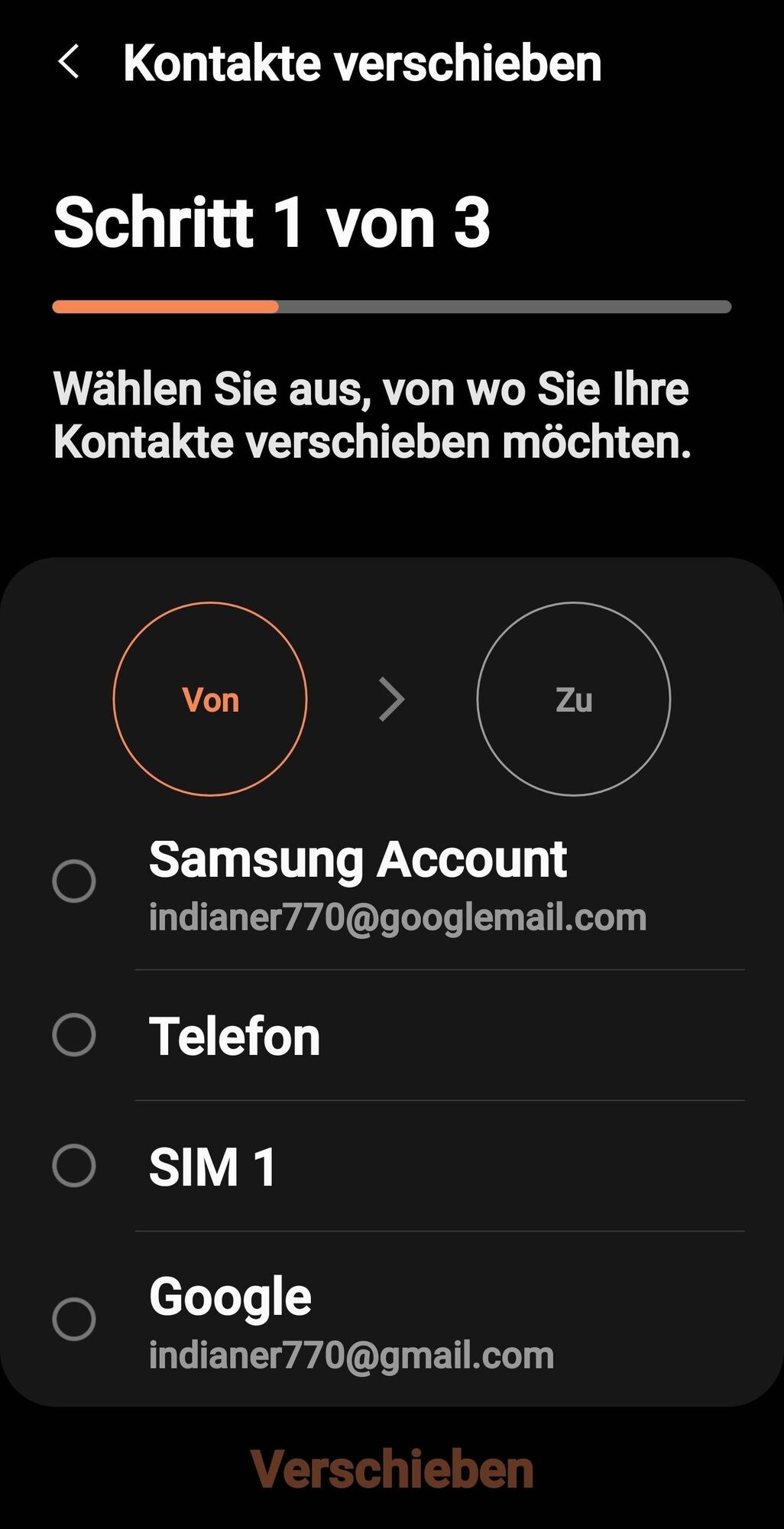784x1529 pixels.
Task: Tap the Von step circle
Action: point(210,699)
